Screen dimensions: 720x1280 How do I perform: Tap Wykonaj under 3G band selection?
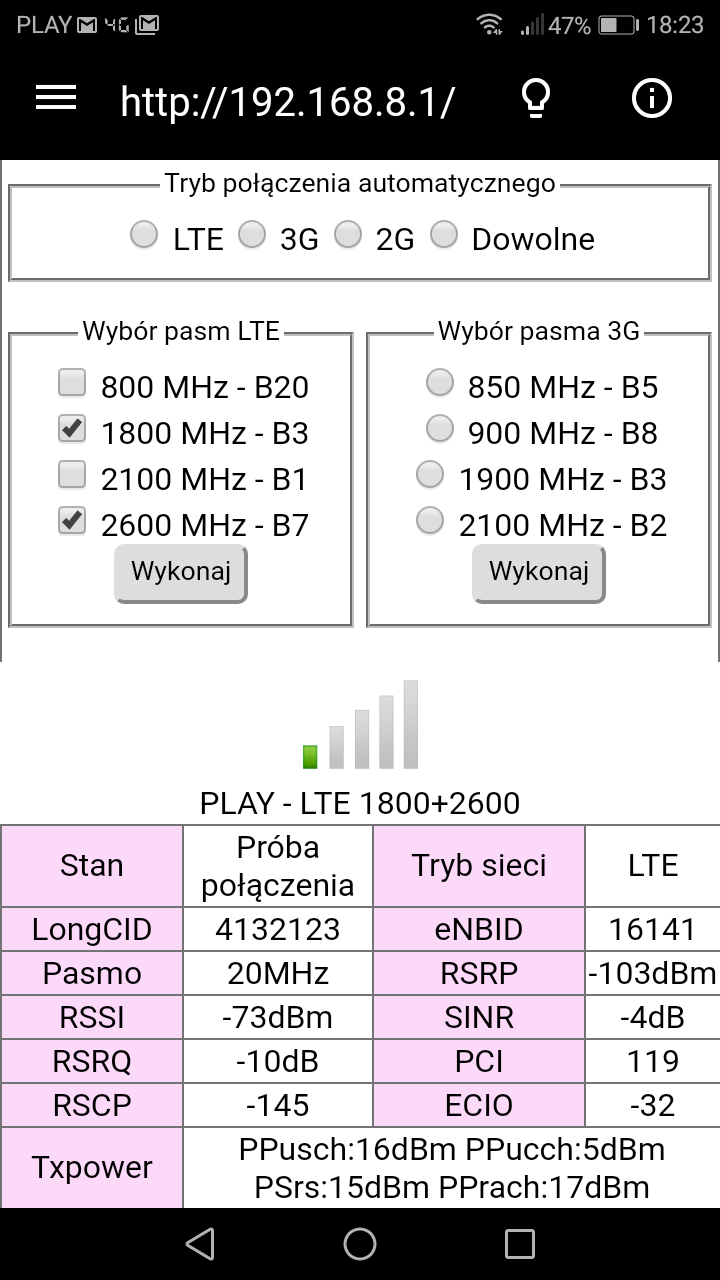(539, 573)
